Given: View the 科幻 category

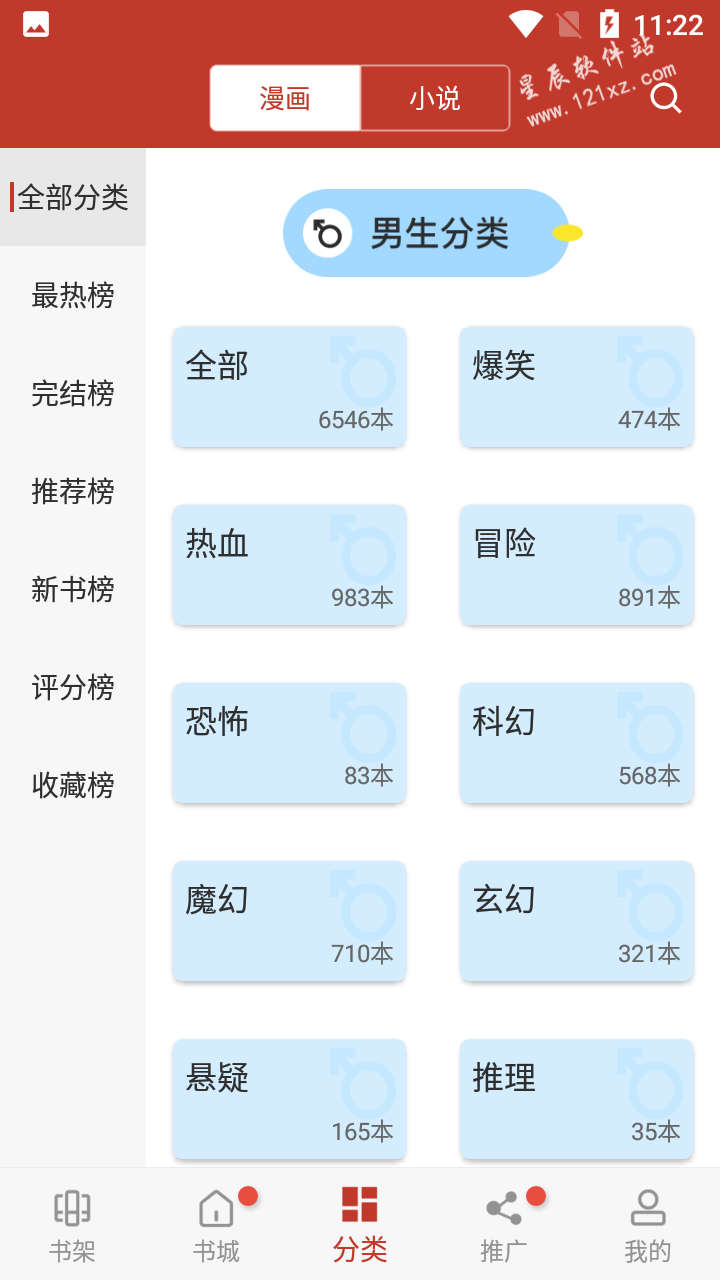Looking at the screenshot, I should point(576,743).
